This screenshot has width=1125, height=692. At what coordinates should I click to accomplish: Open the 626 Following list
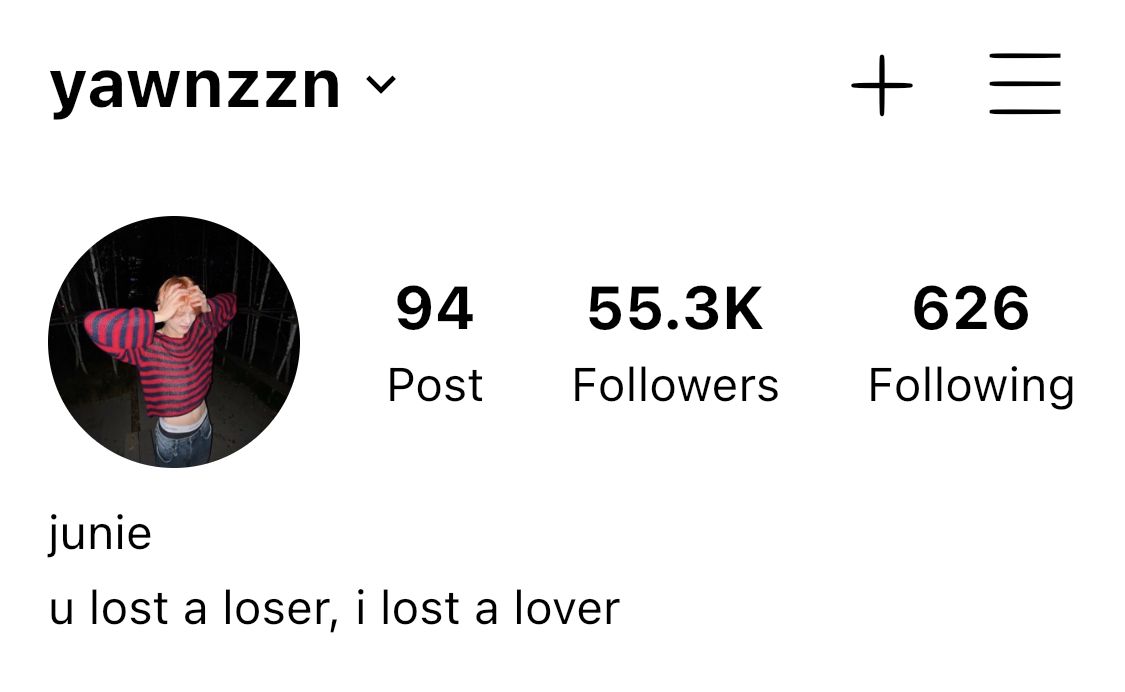coord(971,345)
